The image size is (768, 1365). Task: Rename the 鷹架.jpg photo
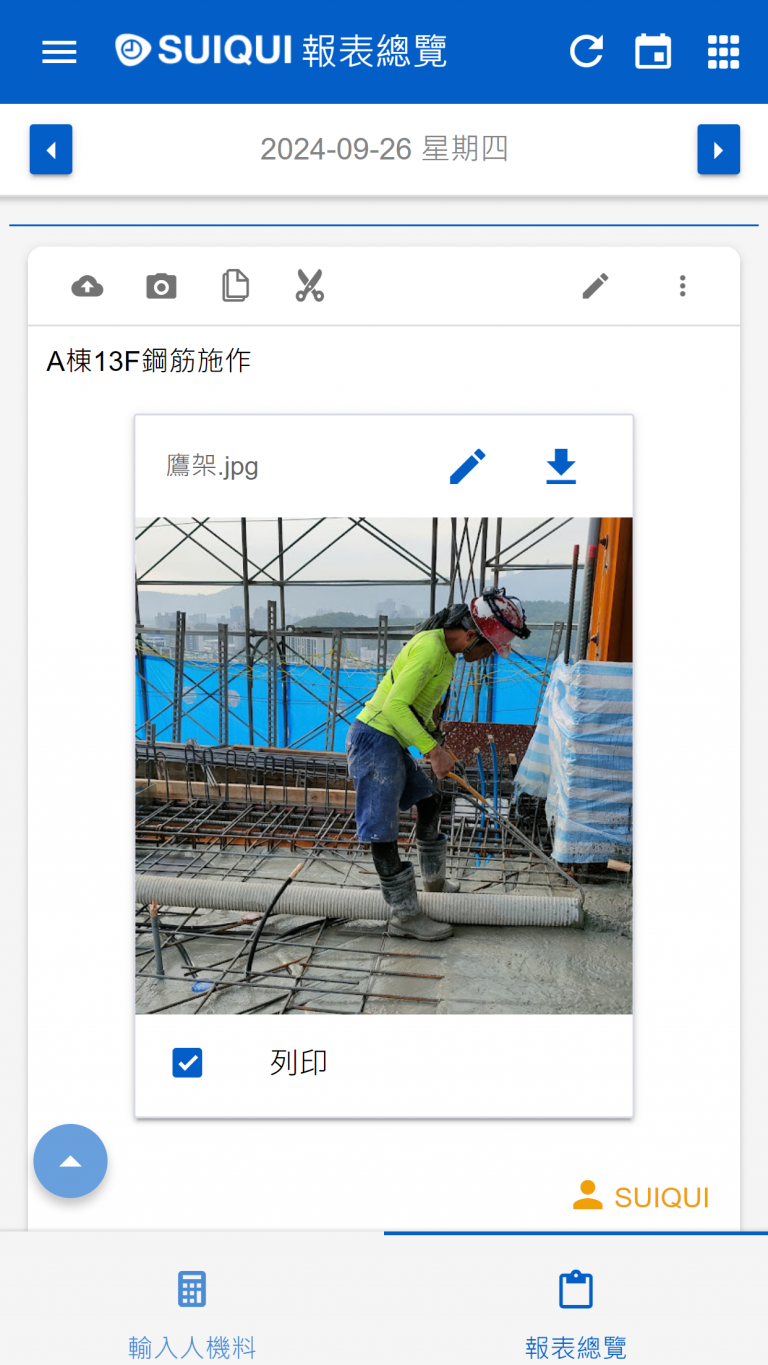pyautogui.click(x=467, y=466)
